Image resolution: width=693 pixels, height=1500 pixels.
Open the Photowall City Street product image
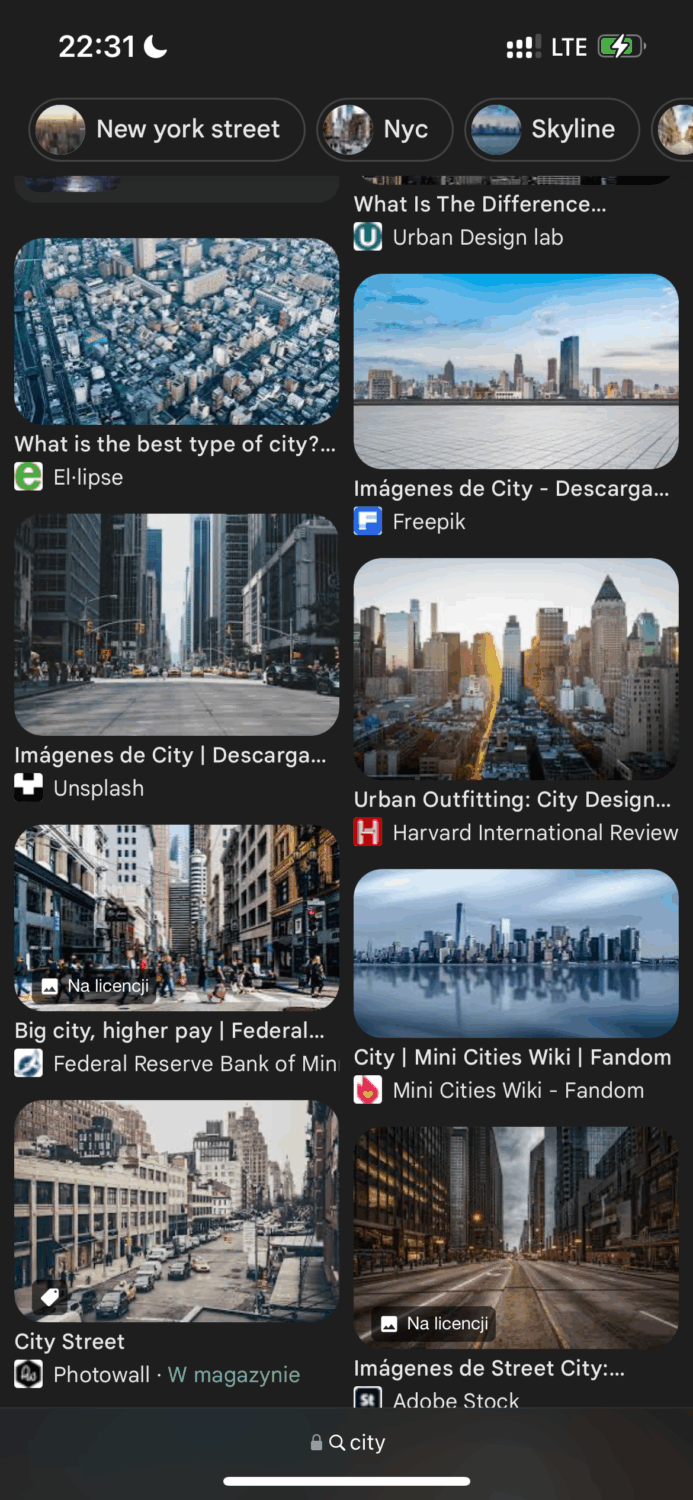(x=176, y=1209)
